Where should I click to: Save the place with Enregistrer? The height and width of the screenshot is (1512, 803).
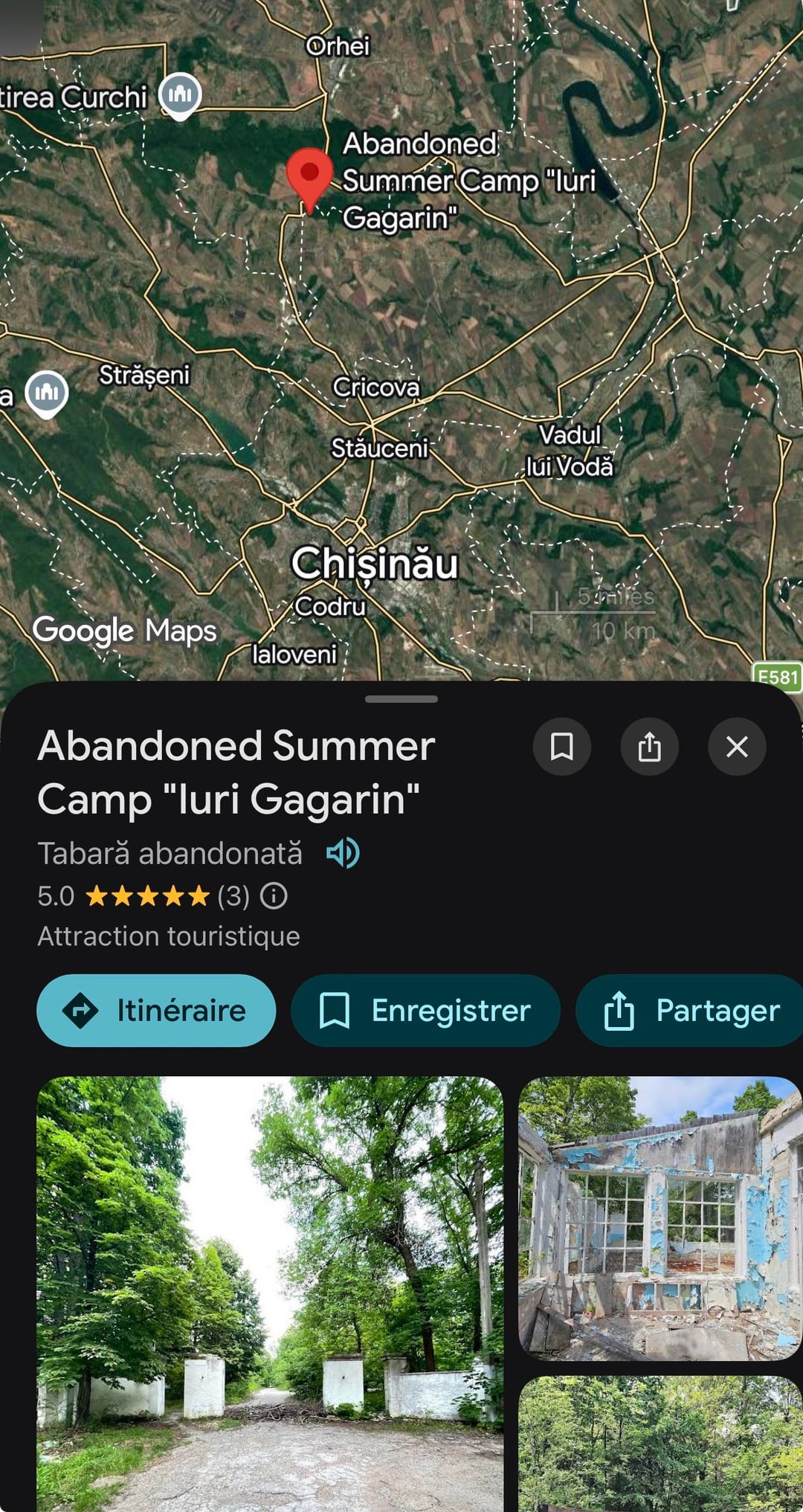pos(425,1010)
